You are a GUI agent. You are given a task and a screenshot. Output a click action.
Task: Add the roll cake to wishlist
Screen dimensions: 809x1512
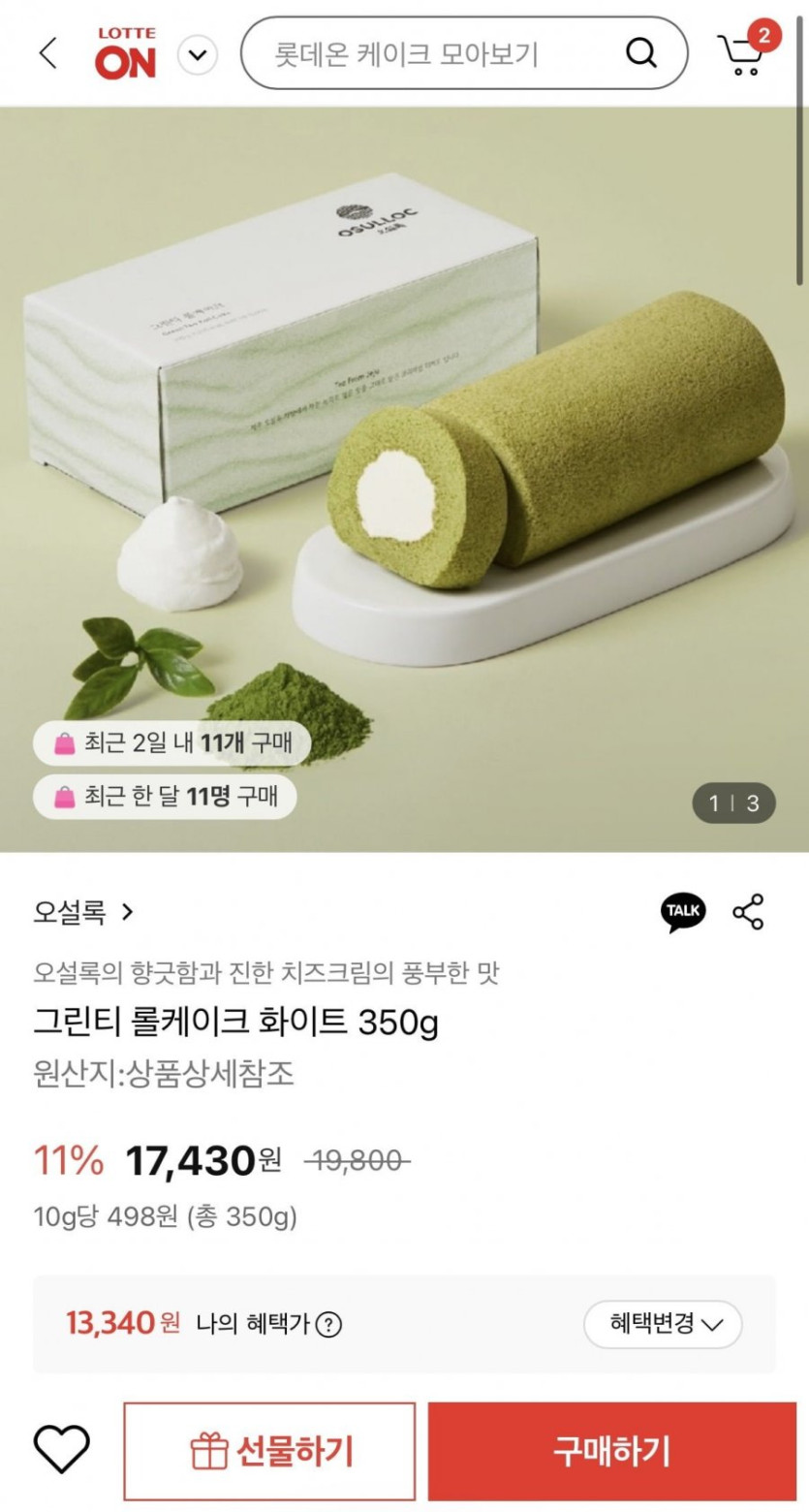pos(62,1451)
